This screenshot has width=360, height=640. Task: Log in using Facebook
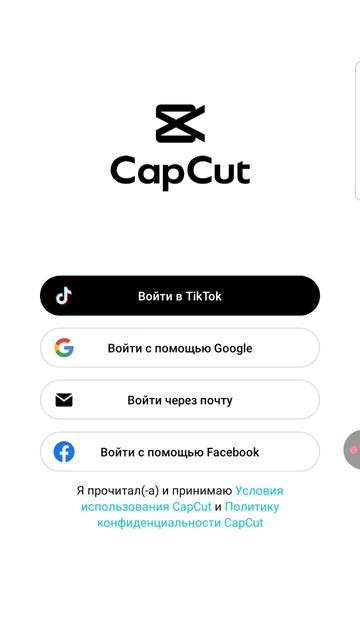tap(180, 452)
